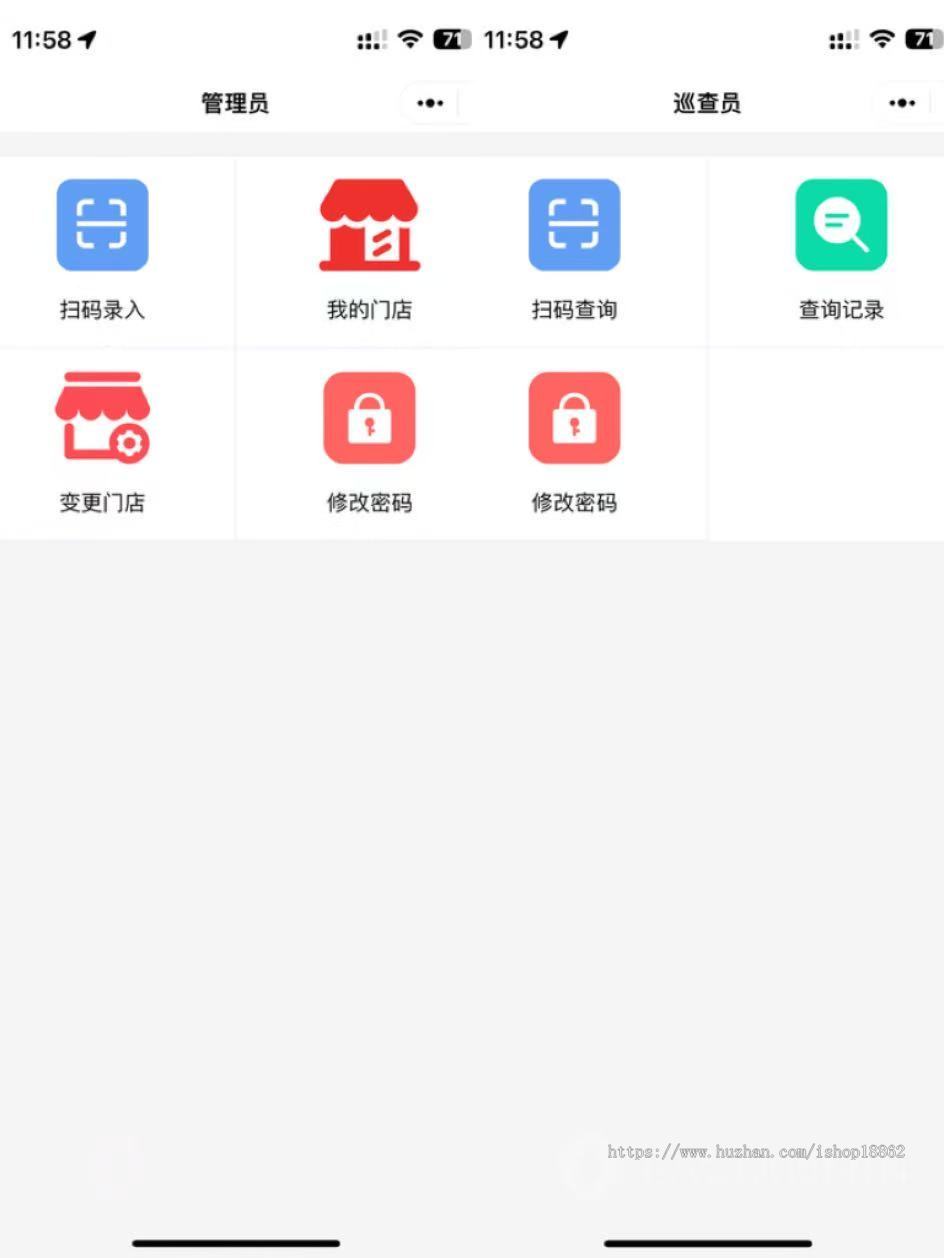944x1258 pixels.
Task: Open the 我的门店 store icon
Action: point(368,224)
